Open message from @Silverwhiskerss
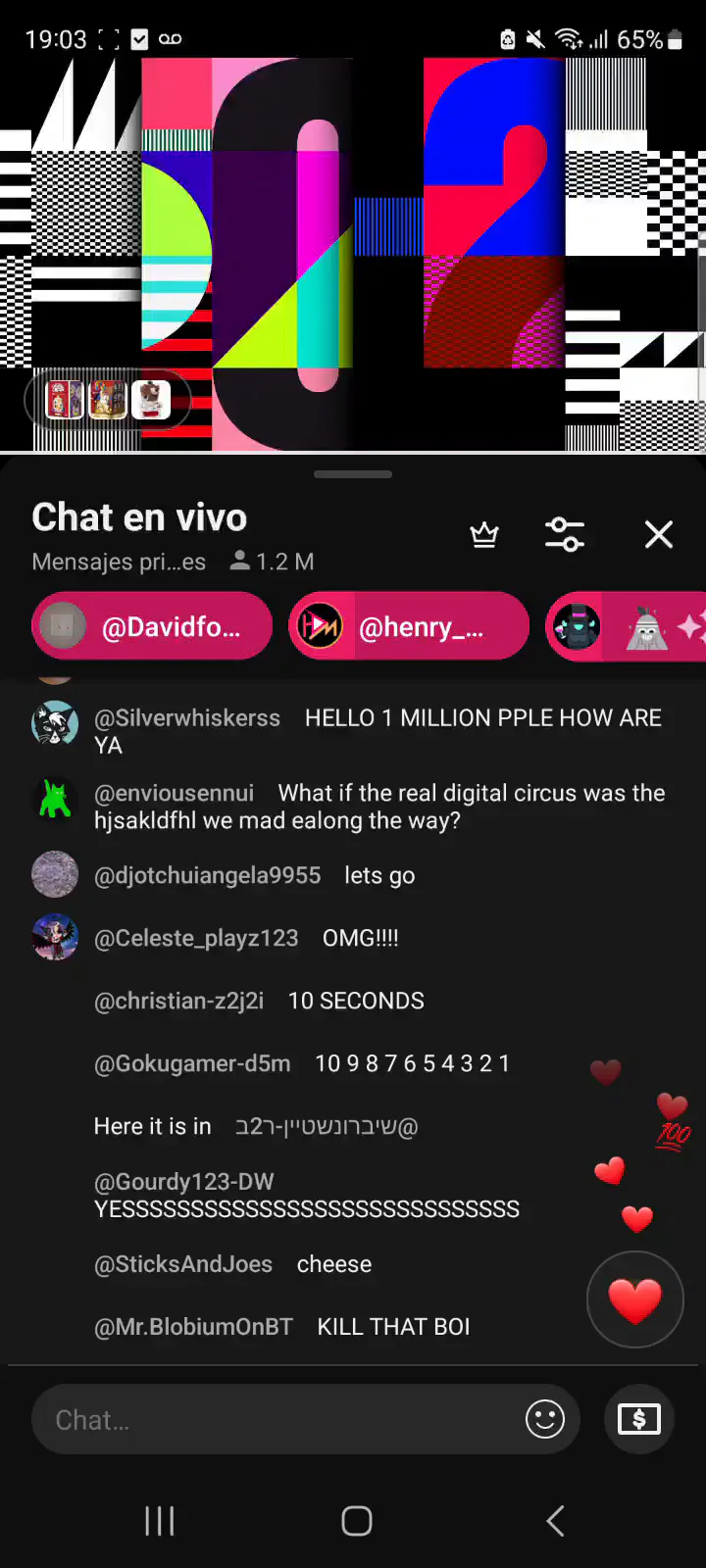Screen dimensions: 706x1568 [378, 731]
